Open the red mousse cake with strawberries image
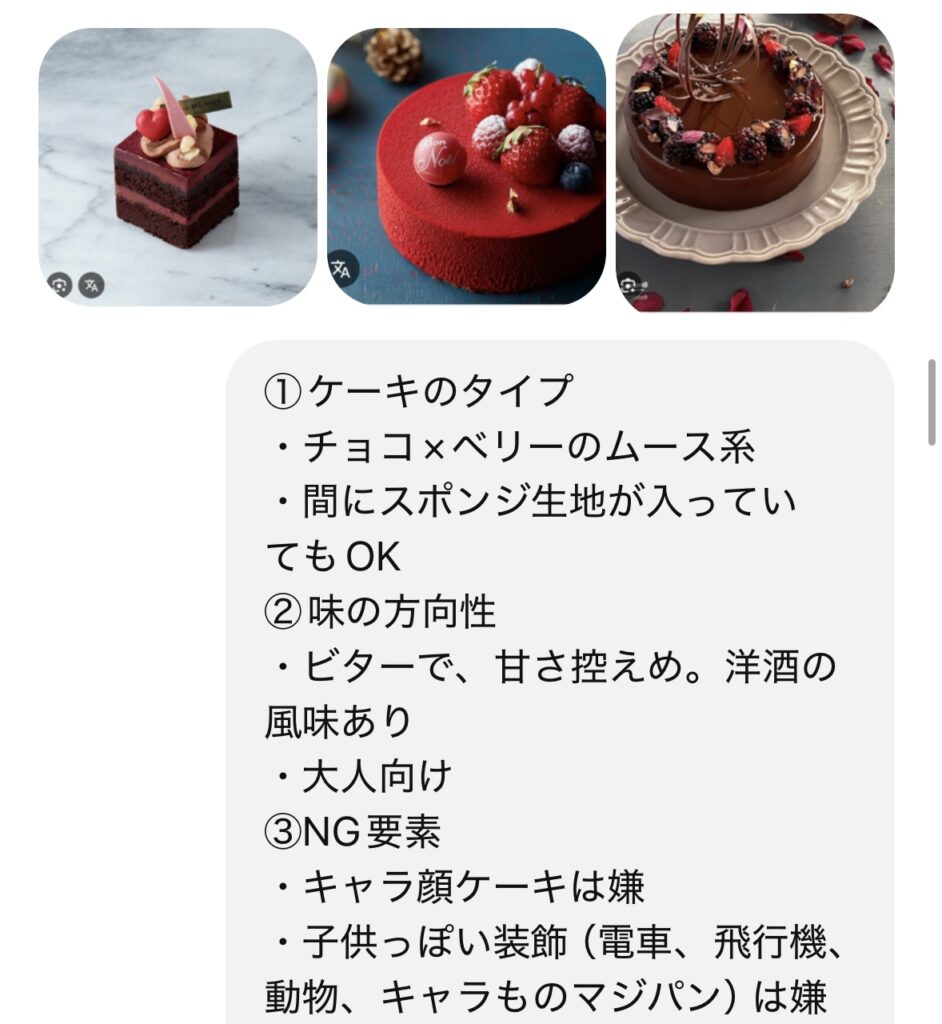This screenshot has width=942, height=1024. pyautogui.click(x=466, y=167)
